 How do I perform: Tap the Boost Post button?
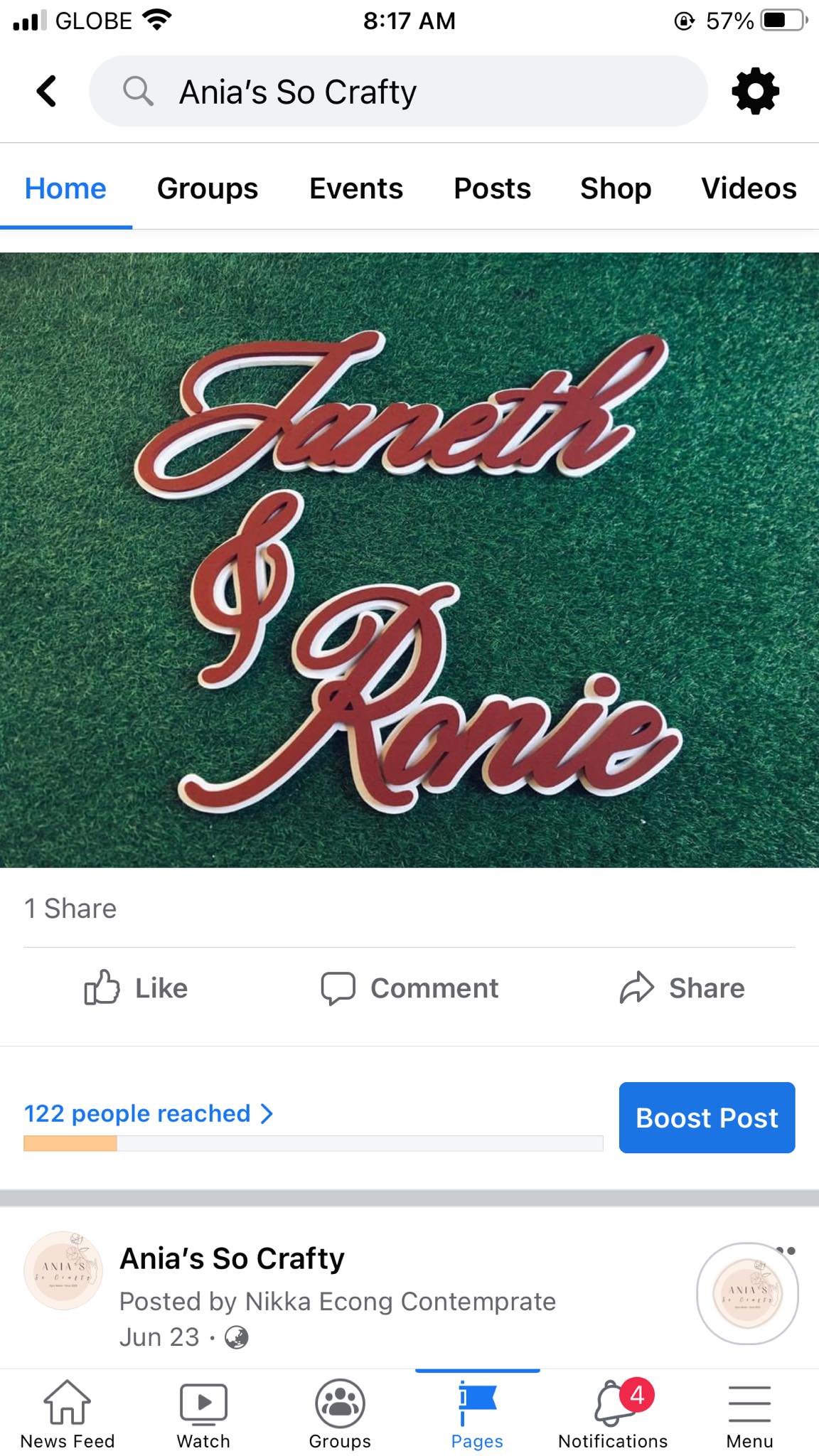(707, 1118)
